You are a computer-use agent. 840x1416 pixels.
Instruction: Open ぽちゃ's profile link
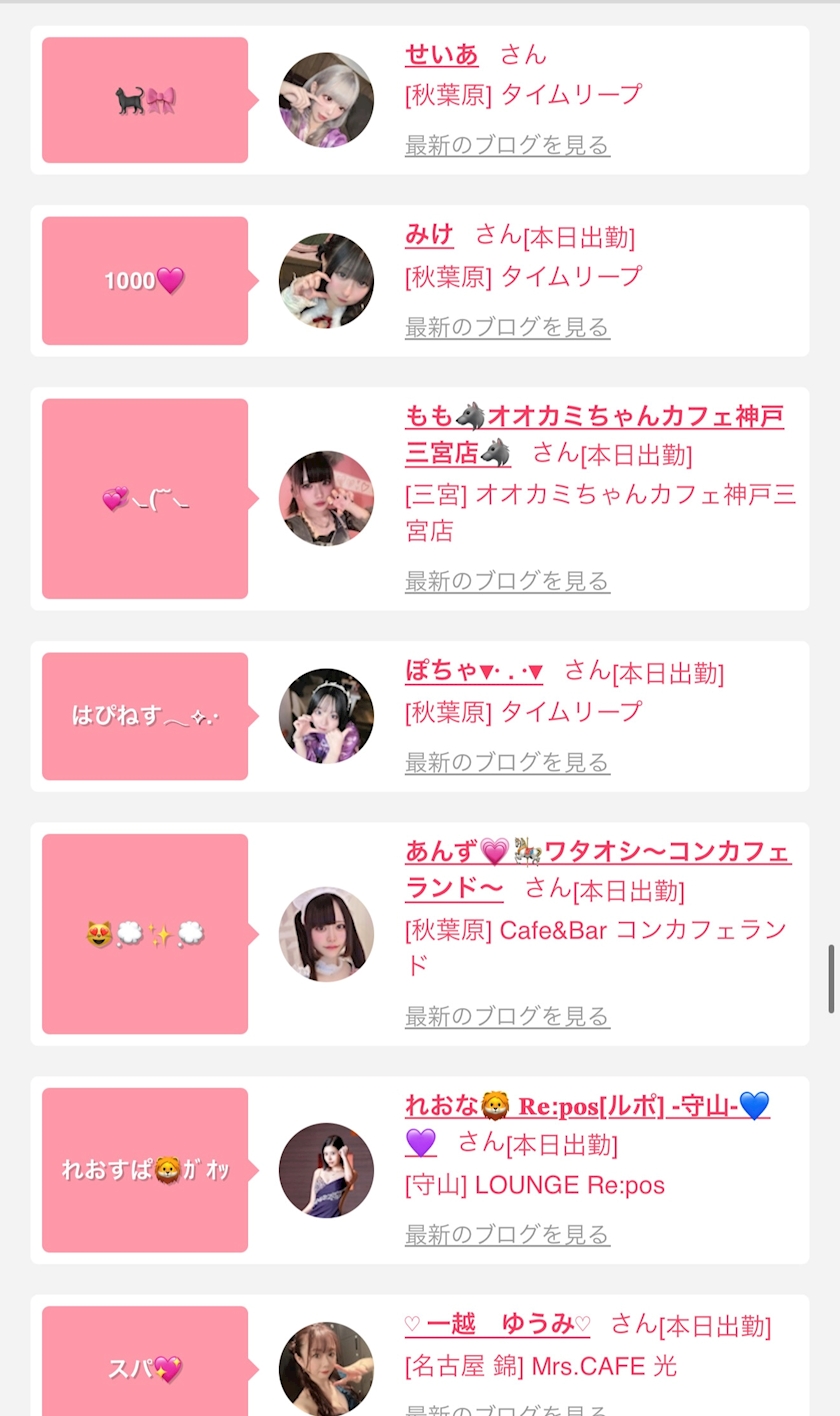(x=473, y=672)
